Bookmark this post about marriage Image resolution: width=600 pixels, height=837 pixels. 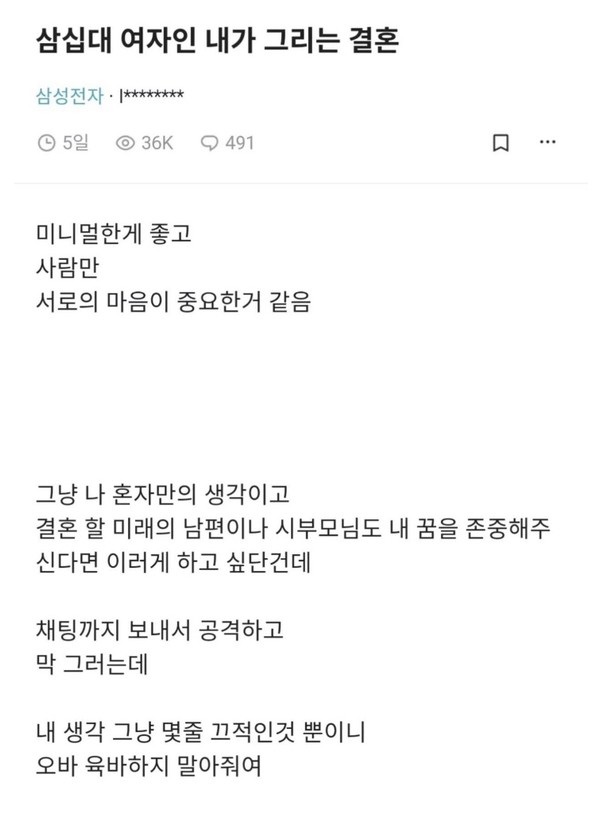coord(502,143)
